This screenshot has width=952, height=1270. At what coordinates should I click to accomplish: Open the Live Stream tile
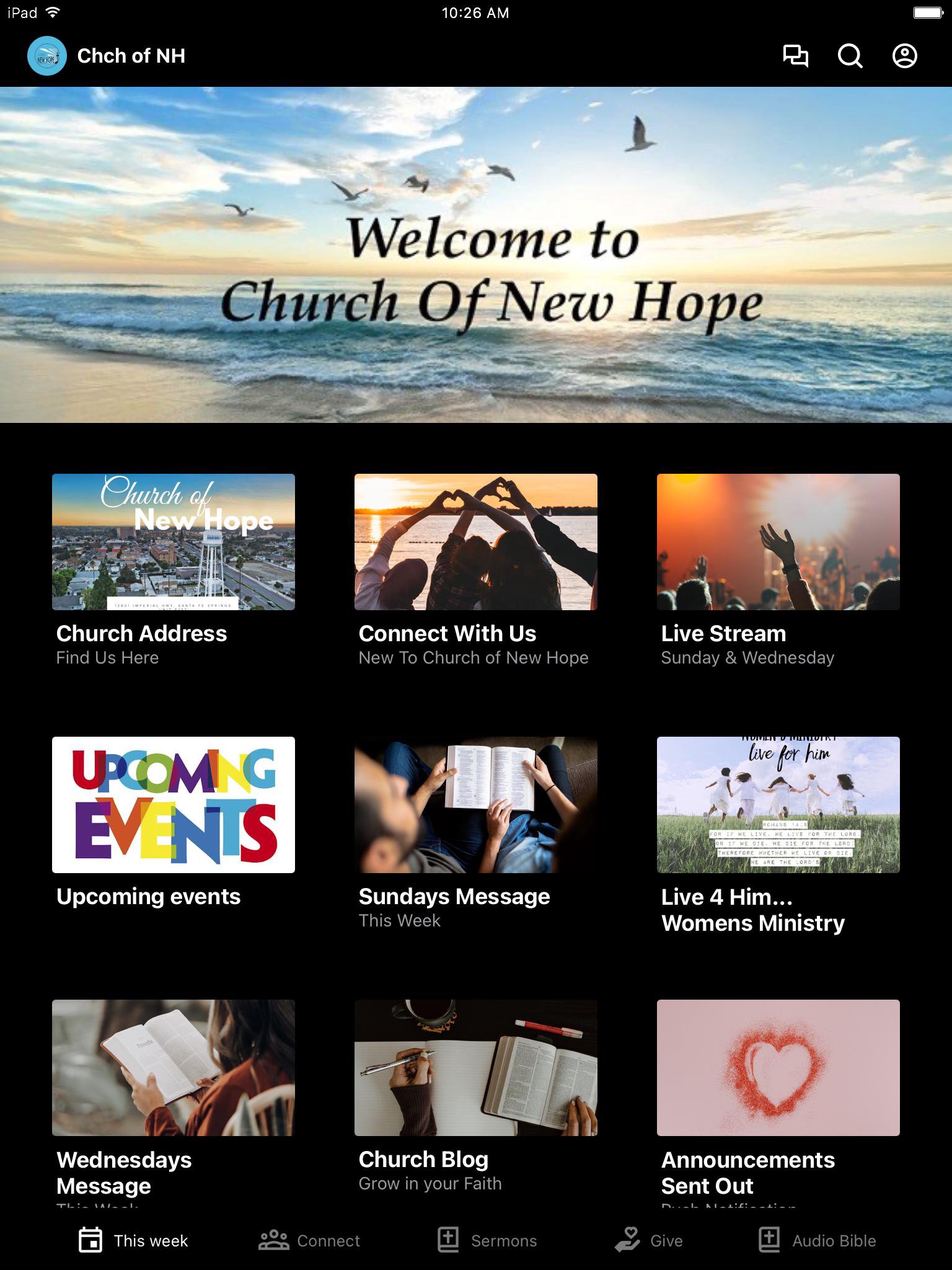(778, 542)
